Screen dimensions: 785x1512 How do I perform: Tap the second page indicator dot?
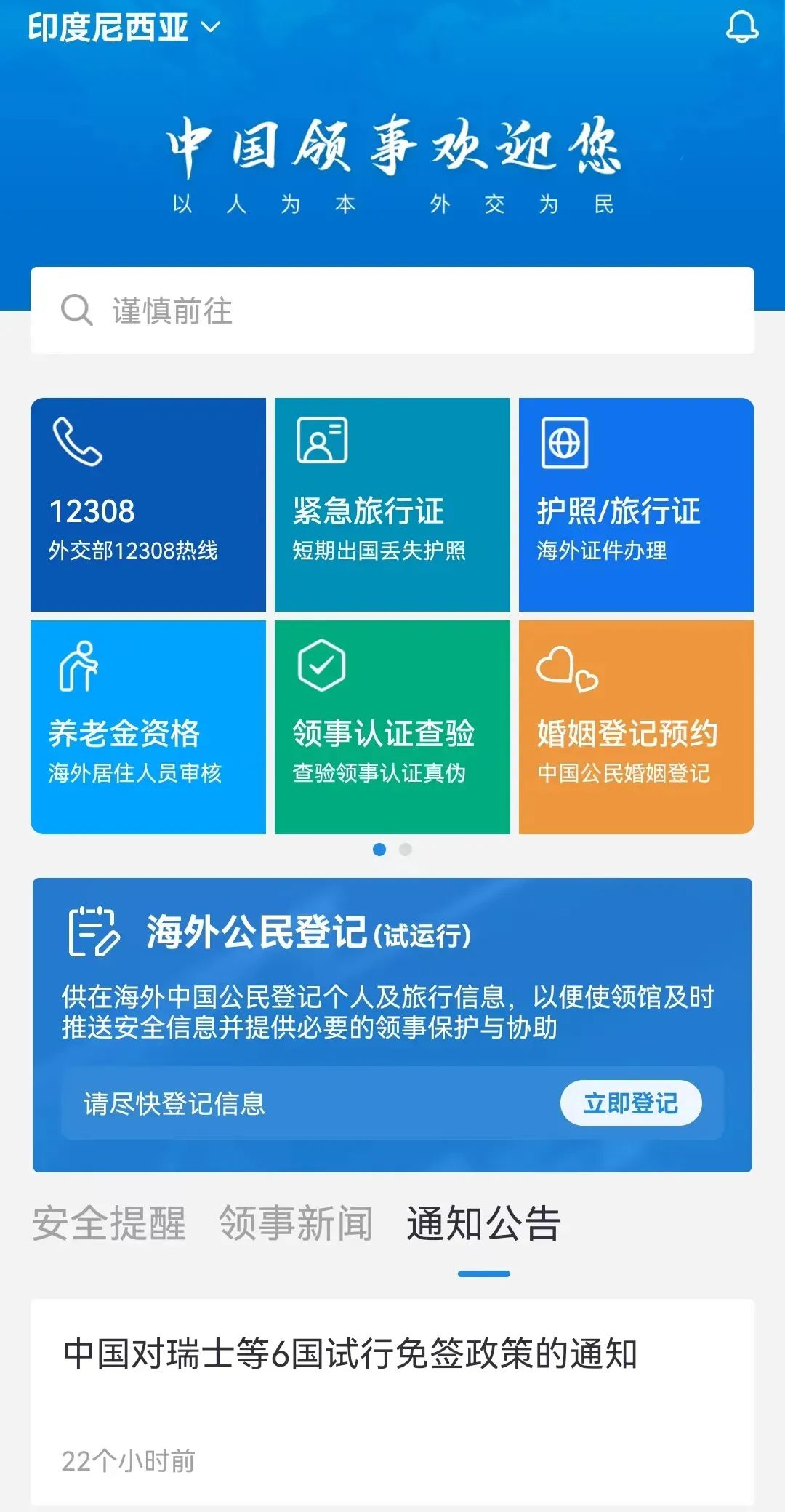coord(406,849)
